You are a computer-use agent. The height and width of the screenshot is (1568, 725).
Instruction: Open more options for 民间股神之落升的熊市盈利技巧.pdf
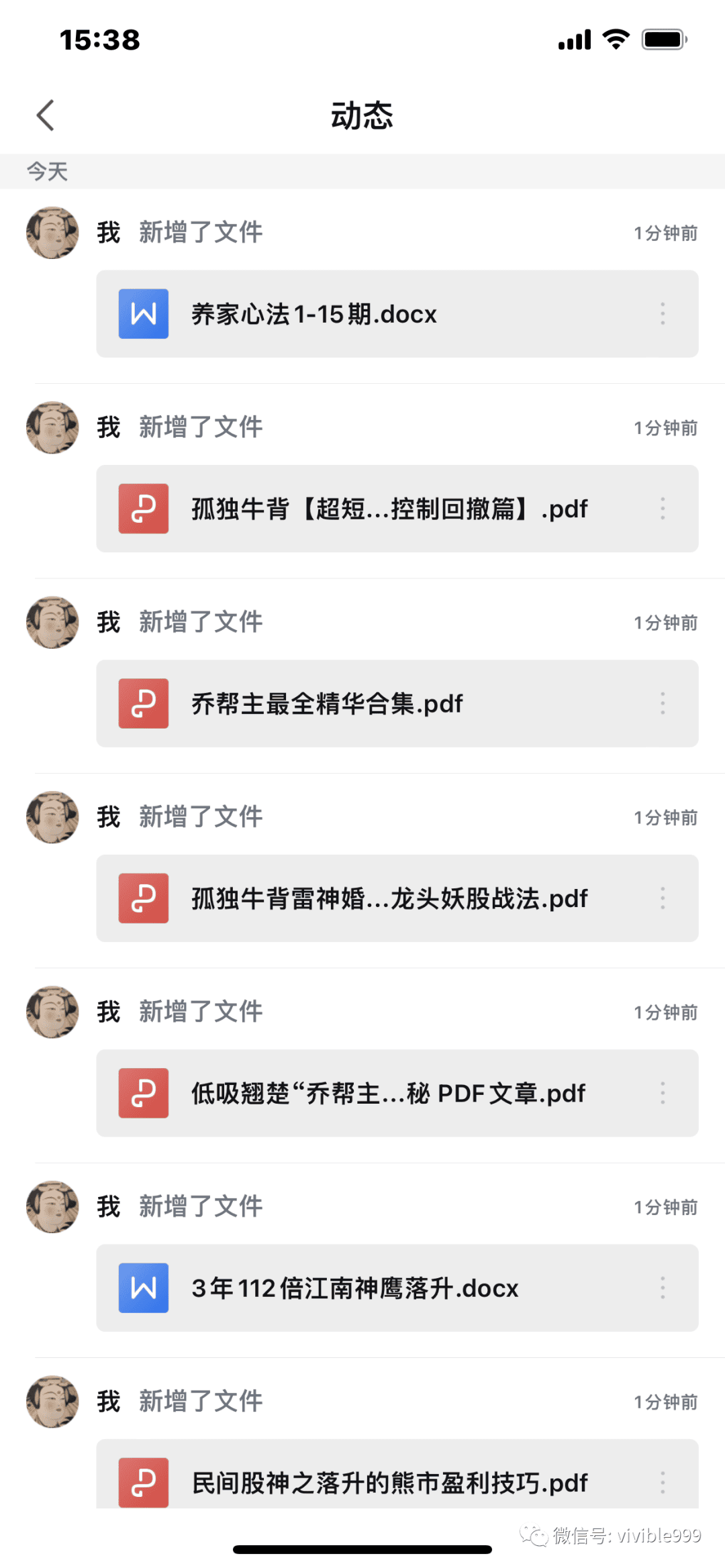(x=663, y=1482)
